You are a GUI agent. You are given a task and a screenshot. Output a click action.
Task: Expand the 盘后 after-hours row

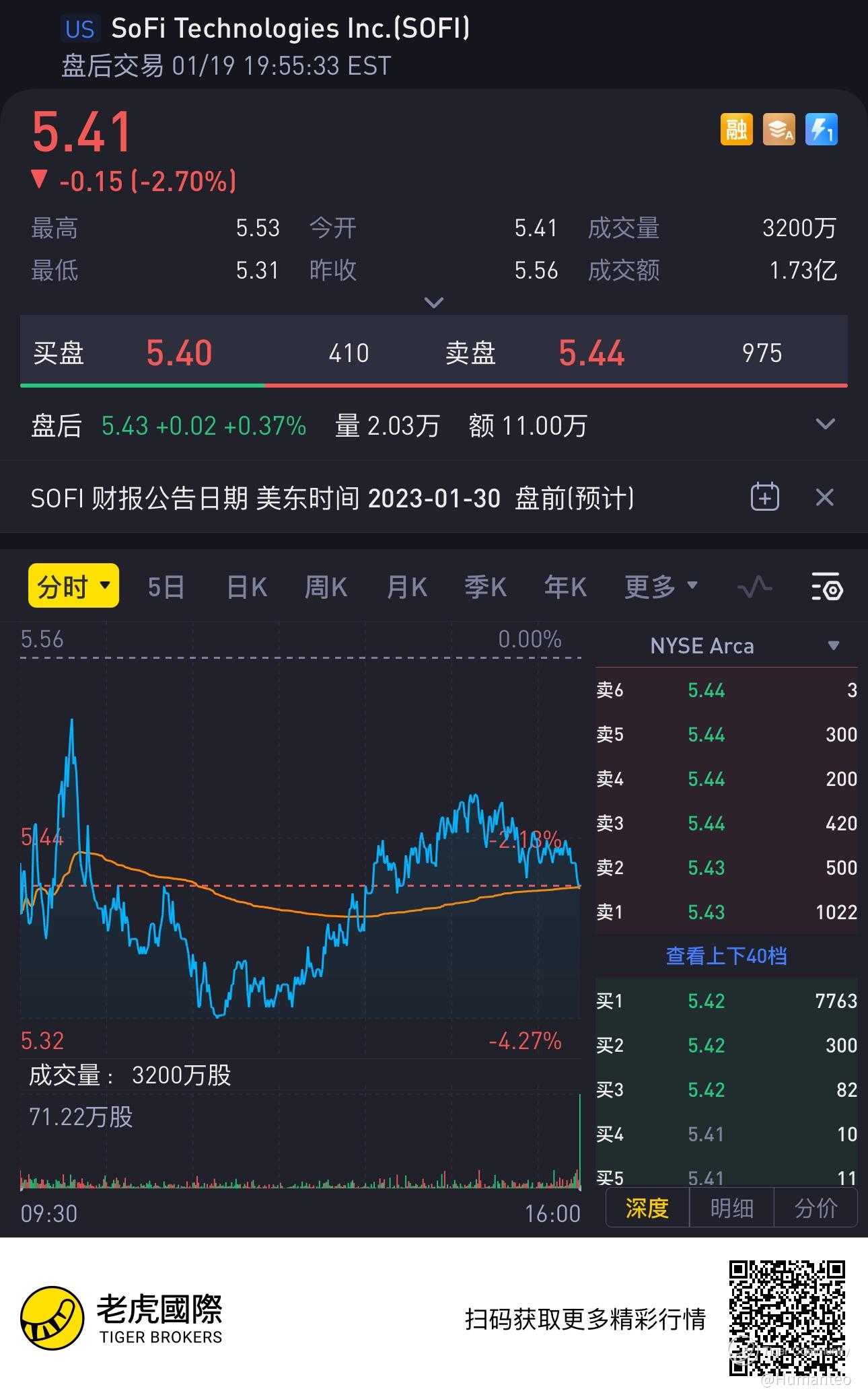tap(825, 425)
